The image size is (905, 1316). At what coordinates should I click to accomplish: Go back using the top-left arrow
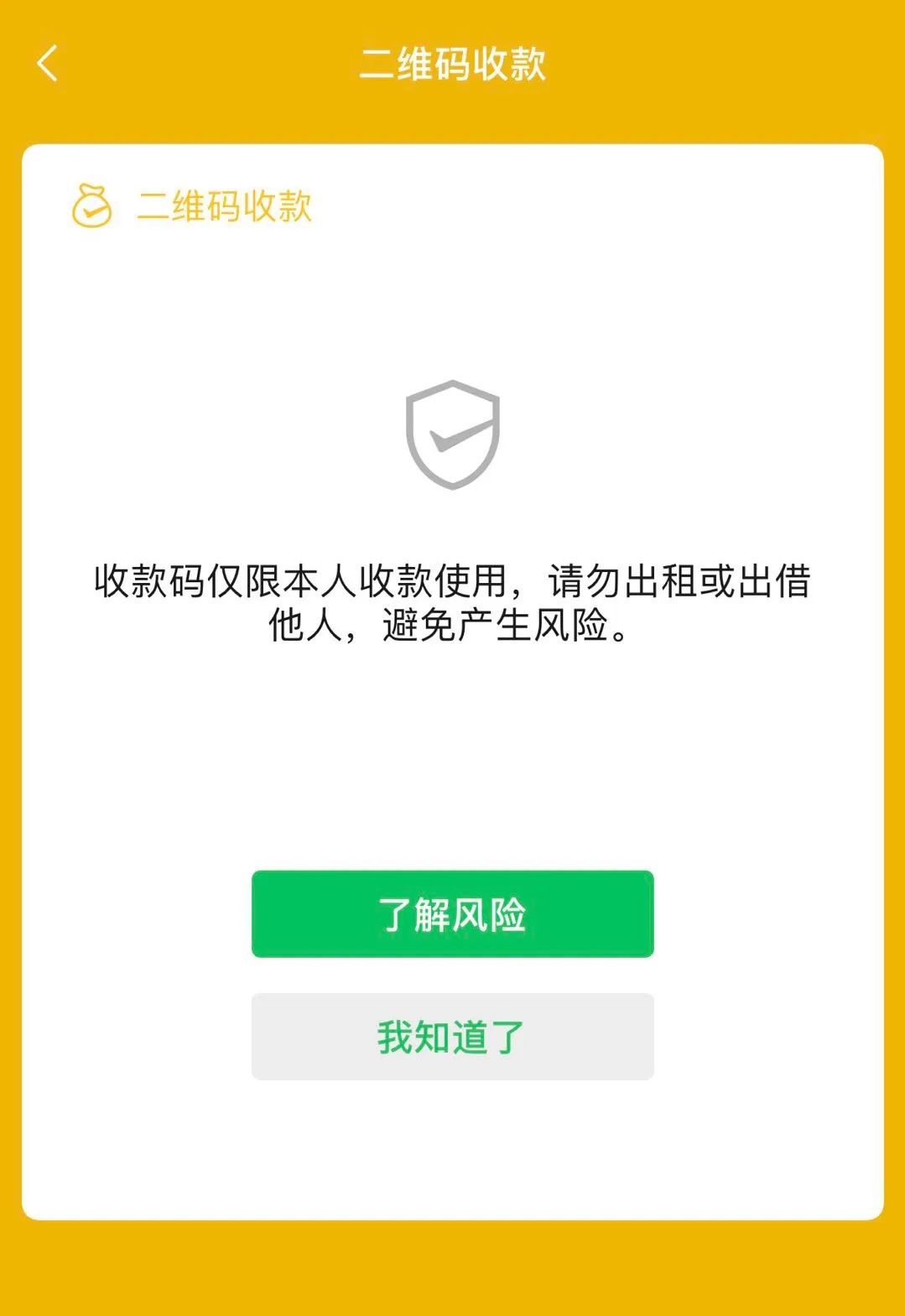(48, 64)
